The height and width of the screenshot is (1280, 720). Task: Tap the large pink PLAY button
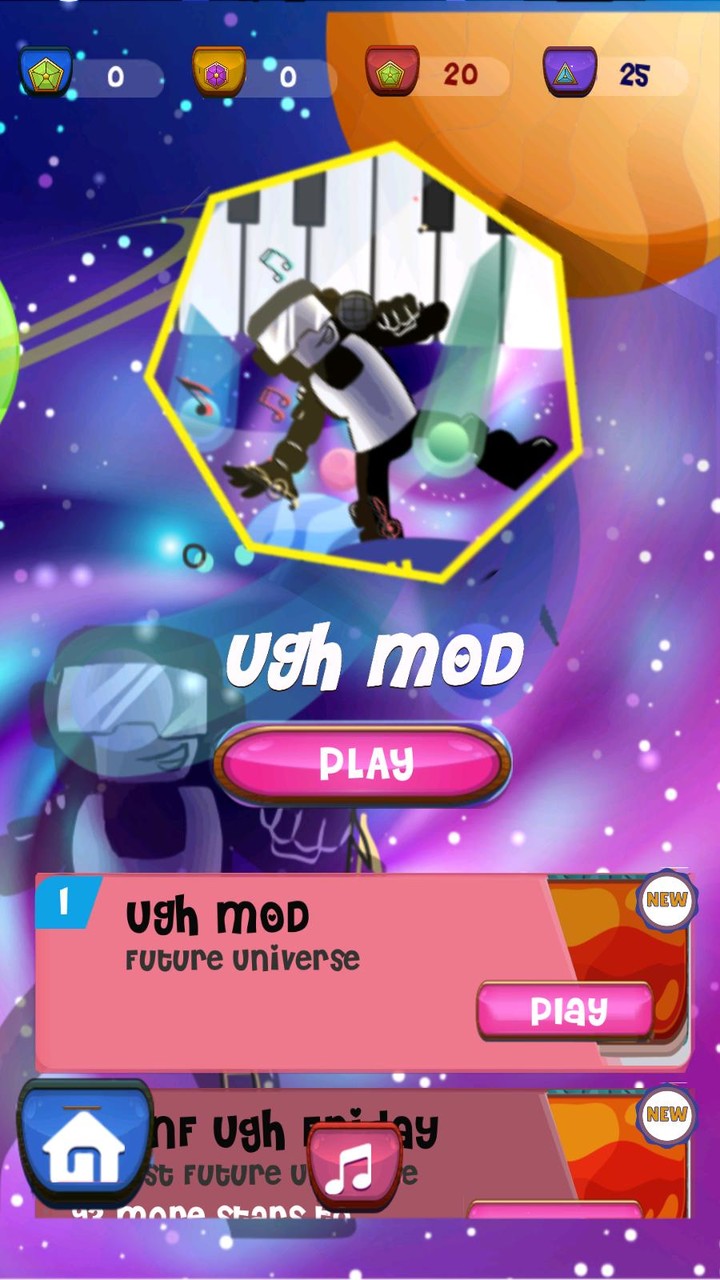pyautogui.click(x=365, y=764)
